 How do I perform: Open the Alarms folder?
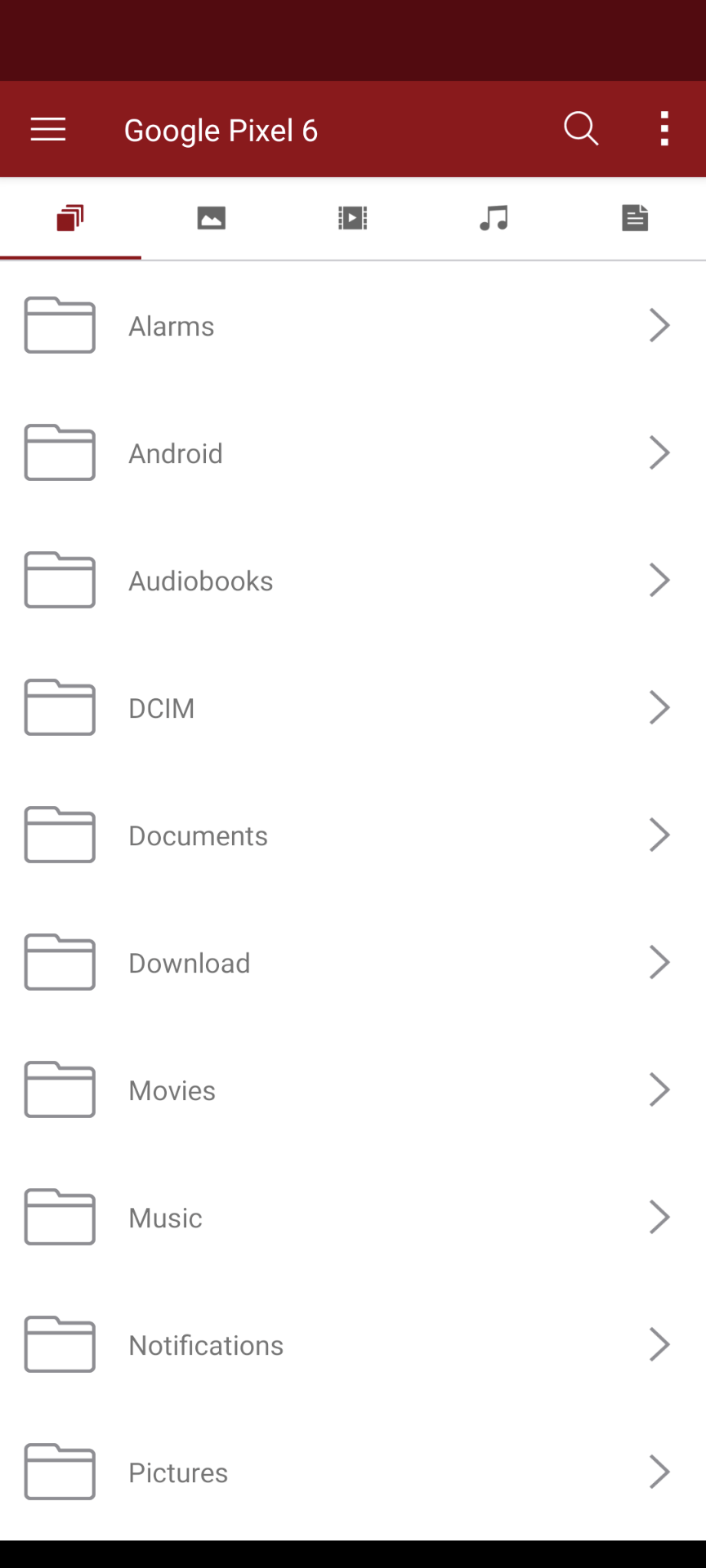point(353,326)
